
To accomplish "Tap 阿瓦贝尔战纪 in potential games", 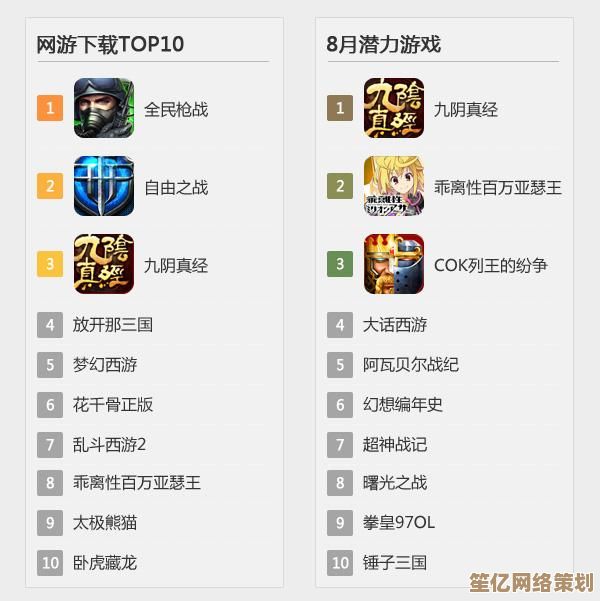I will [x=410, y=365].
